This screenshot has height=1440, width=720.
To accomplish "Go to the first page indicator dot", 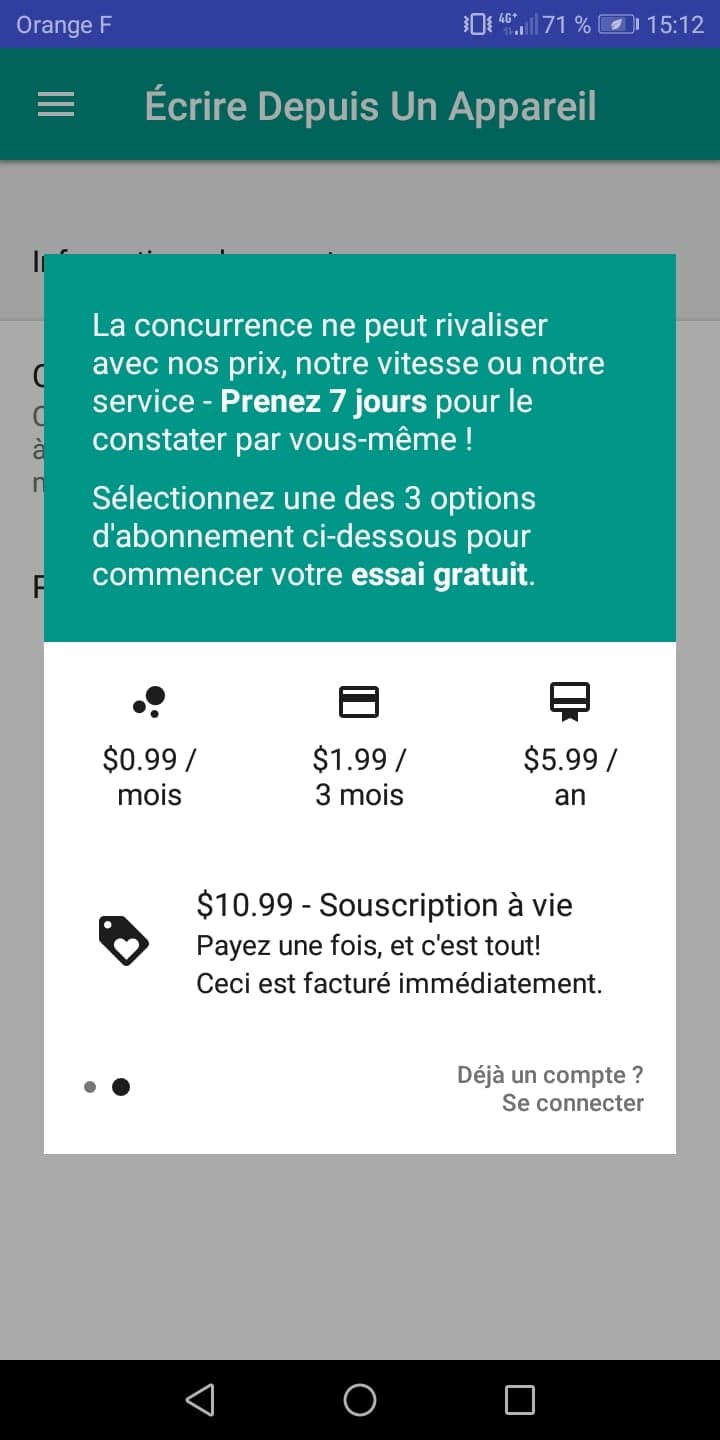I will pyautogui.click(x=90, y=1087).
